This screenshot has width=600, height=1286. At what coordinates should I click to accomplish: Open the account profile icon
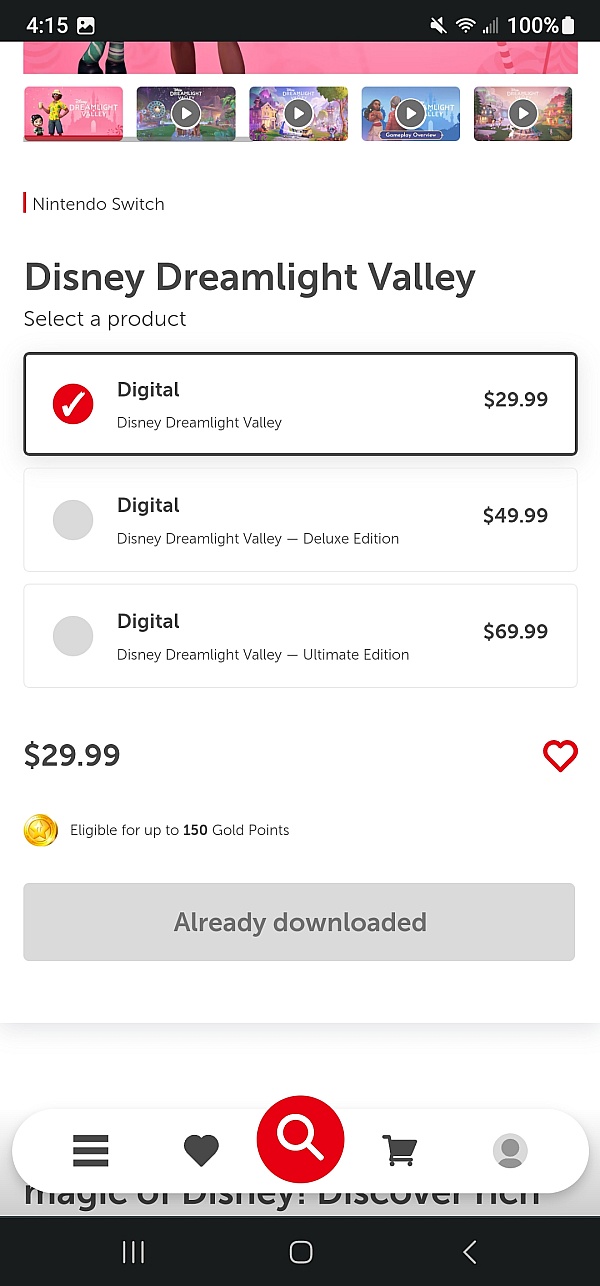click(x=510, y=1151)
